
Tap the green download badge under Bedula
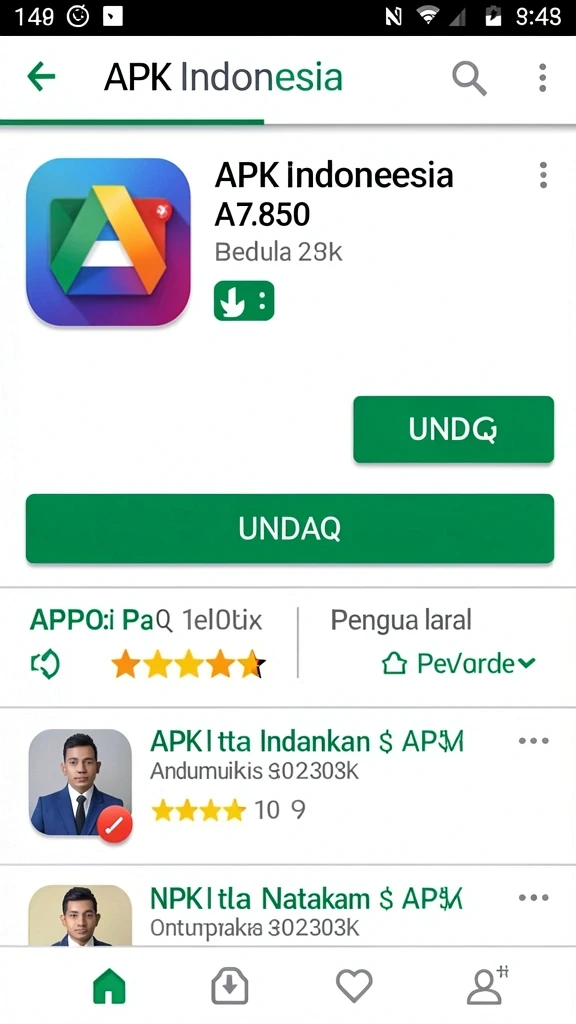(x=244, y=301)
